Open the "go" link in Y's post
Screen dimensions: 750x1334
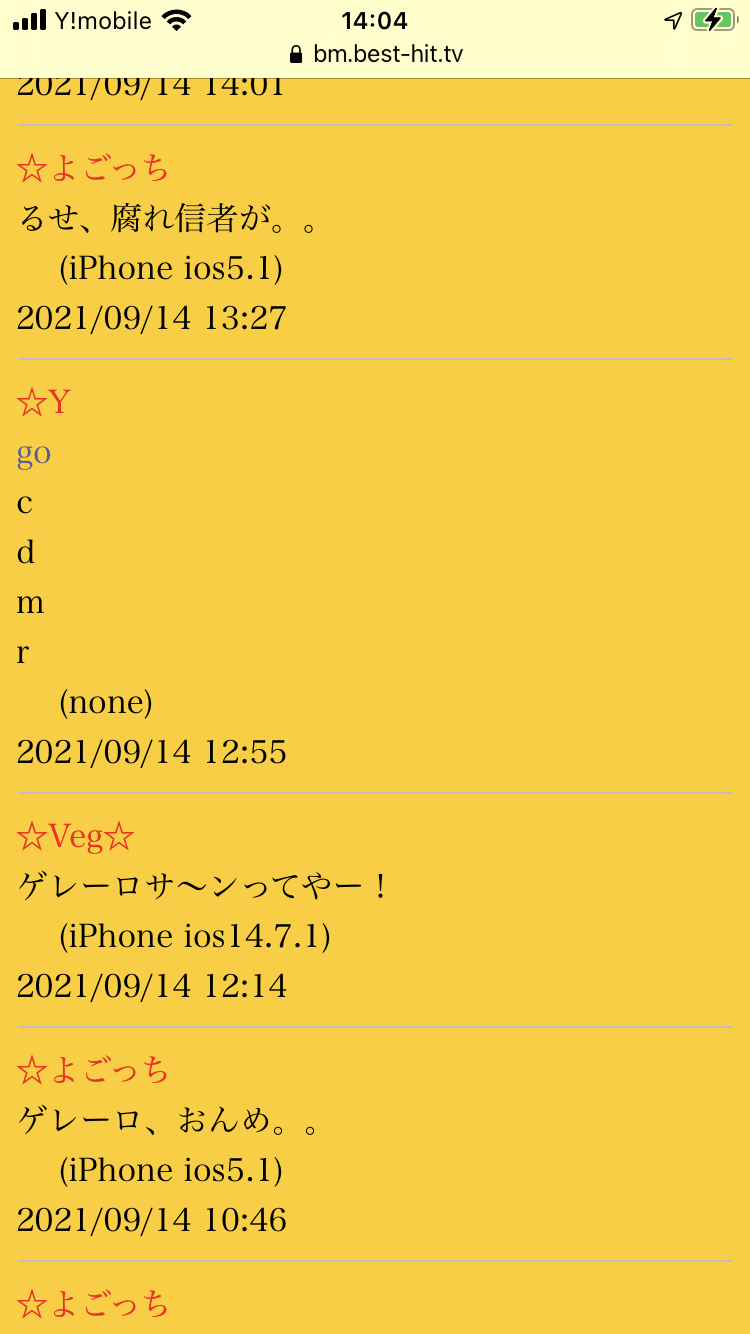click(x=33, y=455)
